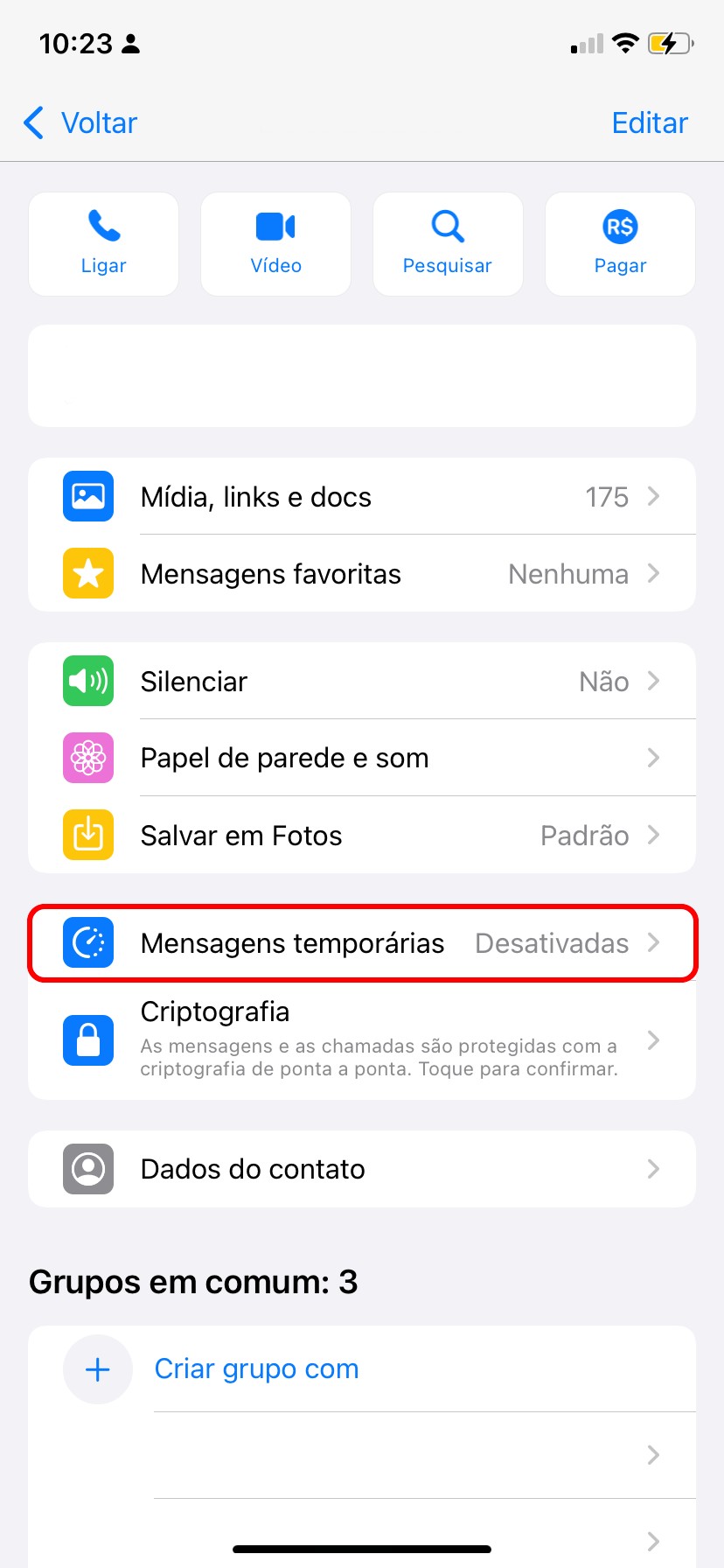Tap Editar to edit contact
This screenshot has height=1568, width=724.
649,123
